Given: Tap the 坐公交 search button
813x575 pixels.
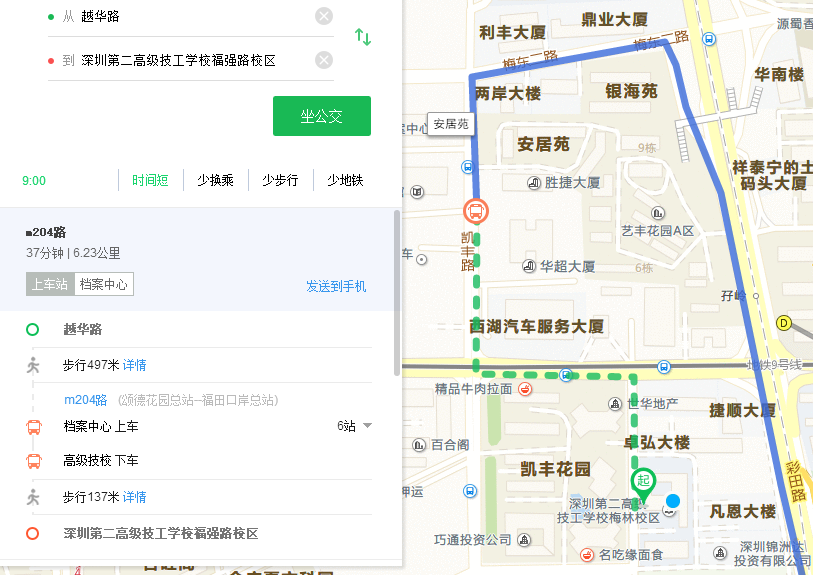Looking at the screenshot, I should point(321,116).
